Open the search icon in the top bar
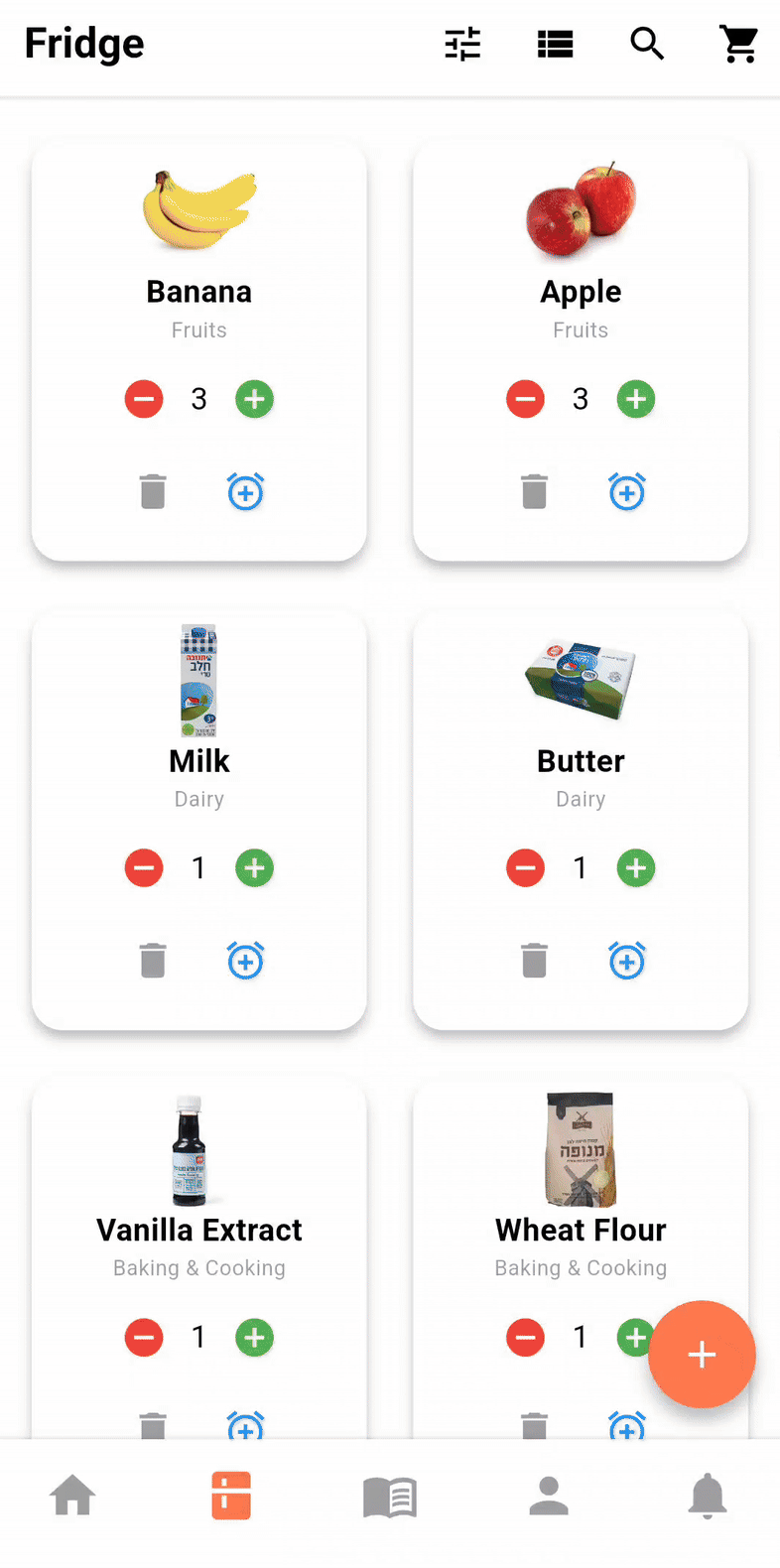This screenshot has height=1568, width=780. (x=647, y=44)
